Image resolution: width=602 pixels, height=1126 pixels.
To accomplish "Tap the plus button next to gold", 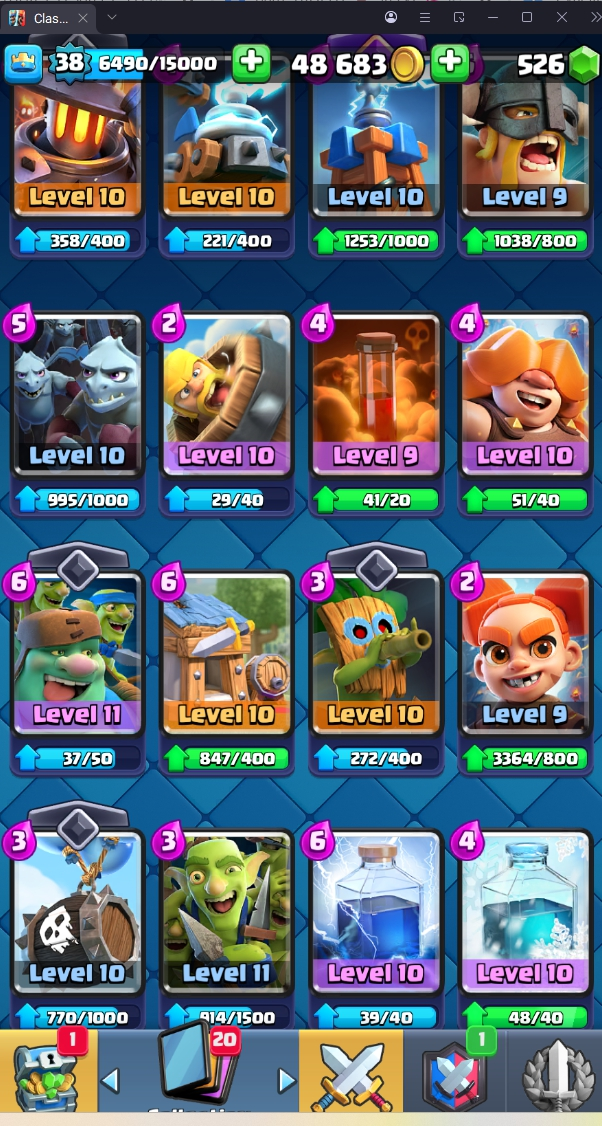I will (x=450, y=63).
